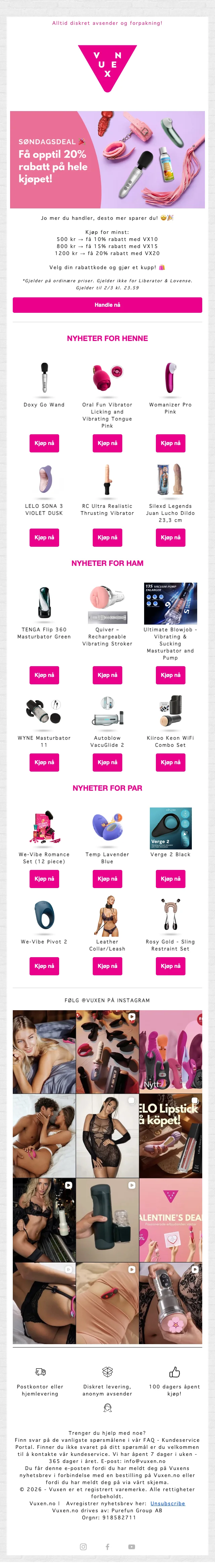Tap Kjøp nå under Autoblow VacuGlide 2

[107, 762]
